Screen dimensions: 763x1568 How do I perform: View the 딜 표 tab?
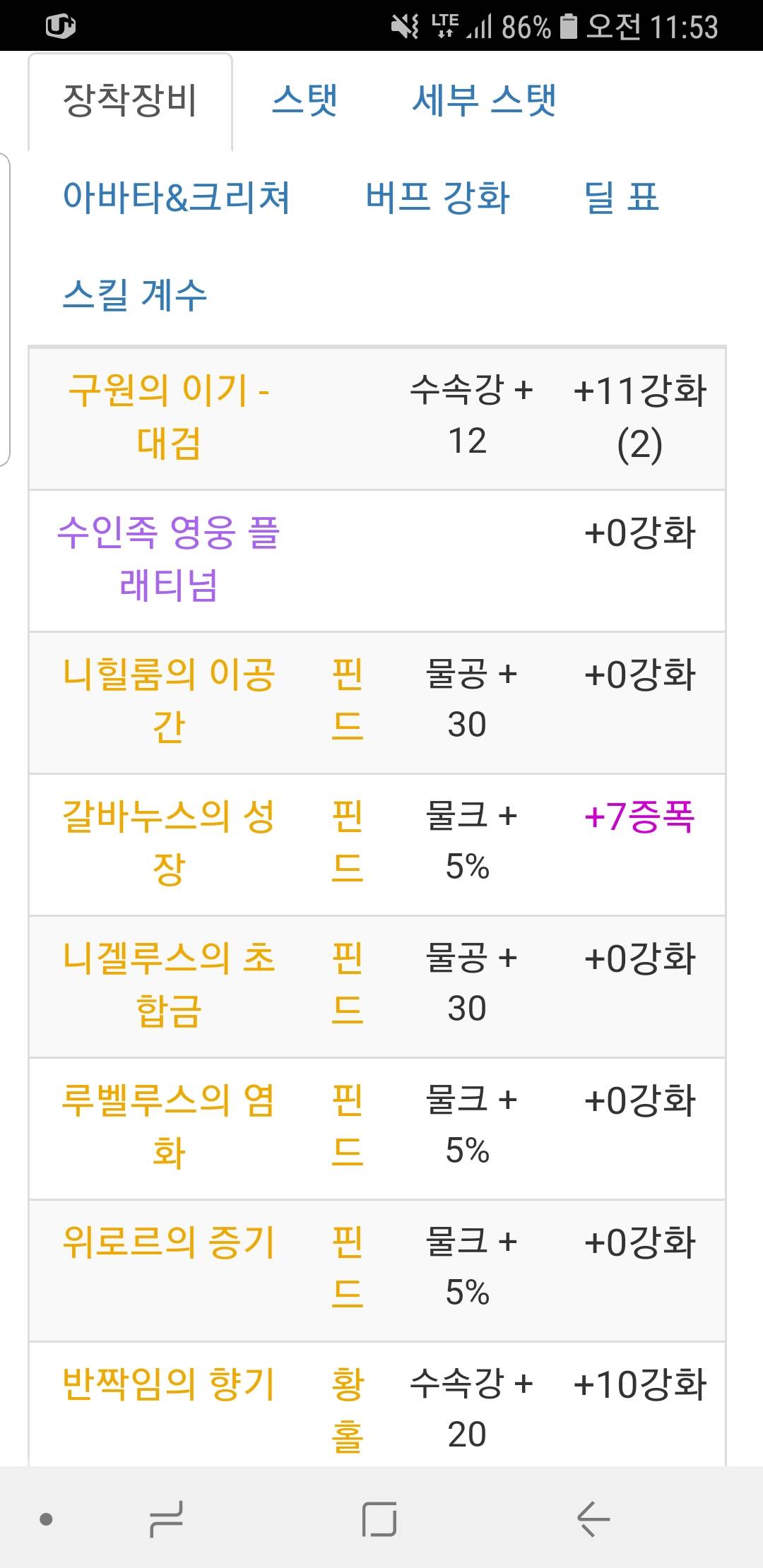(x=622, y=198)
